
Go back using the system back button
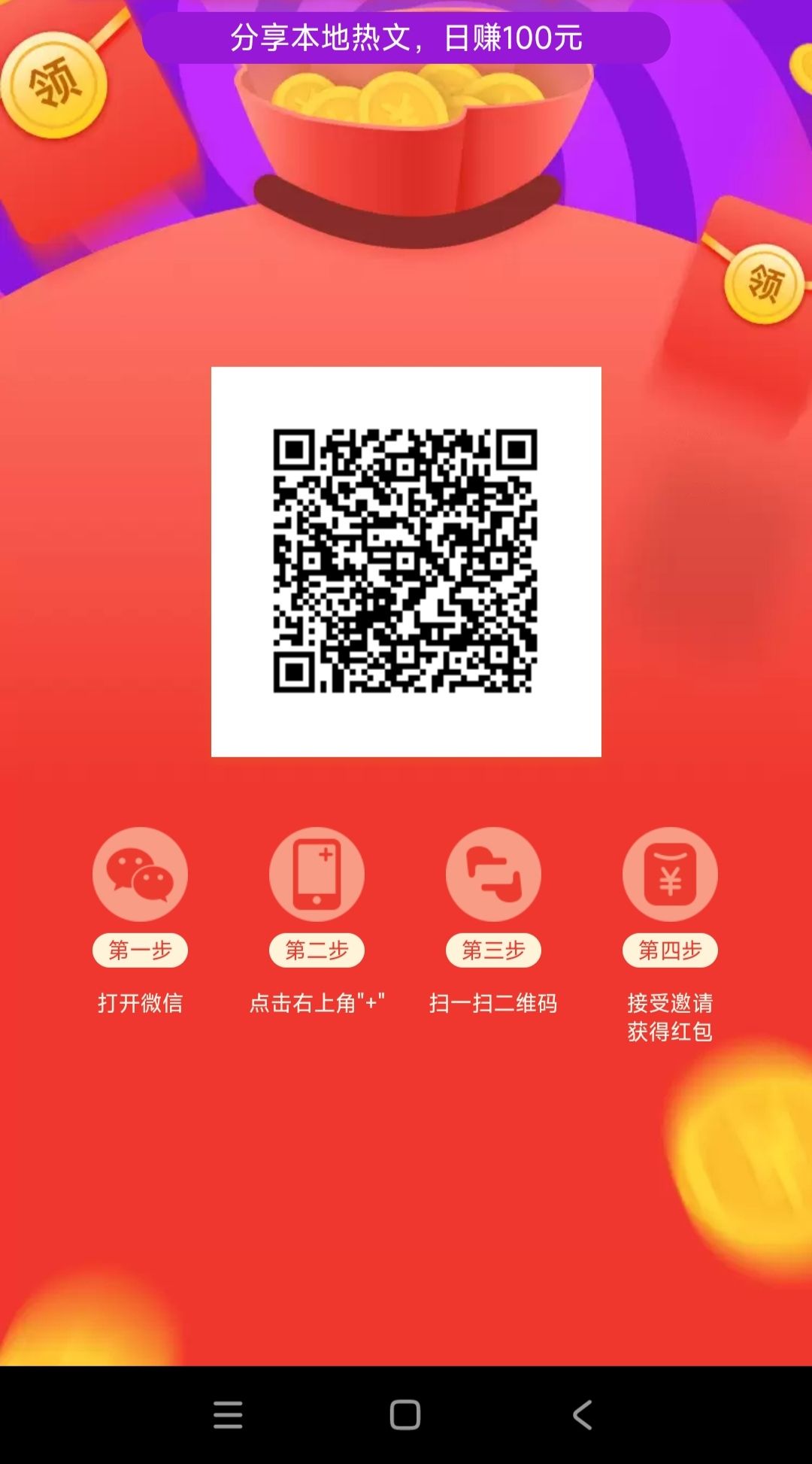(x=583, y=1414)
